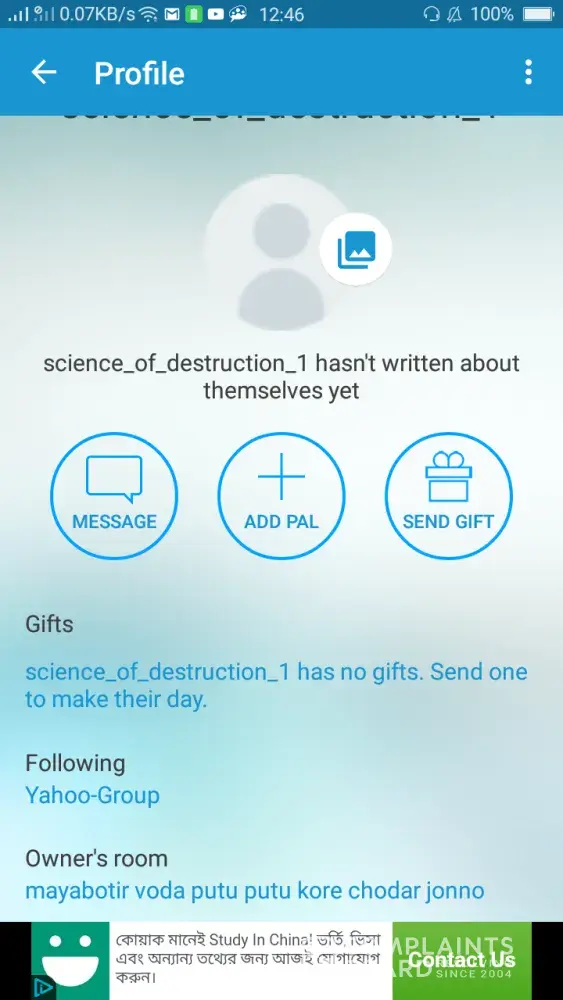Image resolution: width=563 pixels, height=1000 pixels.
Task: Tap the Send Gift button
Action: pos(448,495)
